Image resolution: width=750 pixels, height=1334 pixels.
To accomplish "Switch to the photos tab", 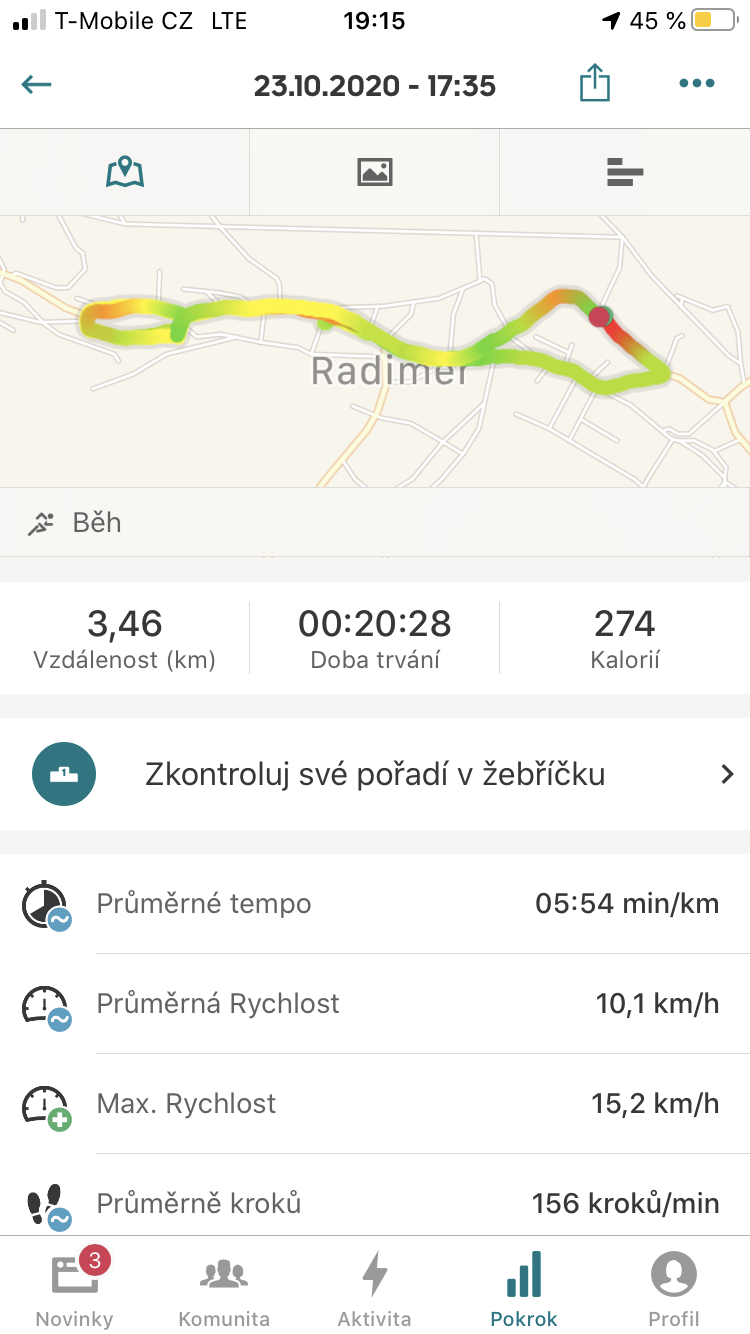I will click(375, 172).
